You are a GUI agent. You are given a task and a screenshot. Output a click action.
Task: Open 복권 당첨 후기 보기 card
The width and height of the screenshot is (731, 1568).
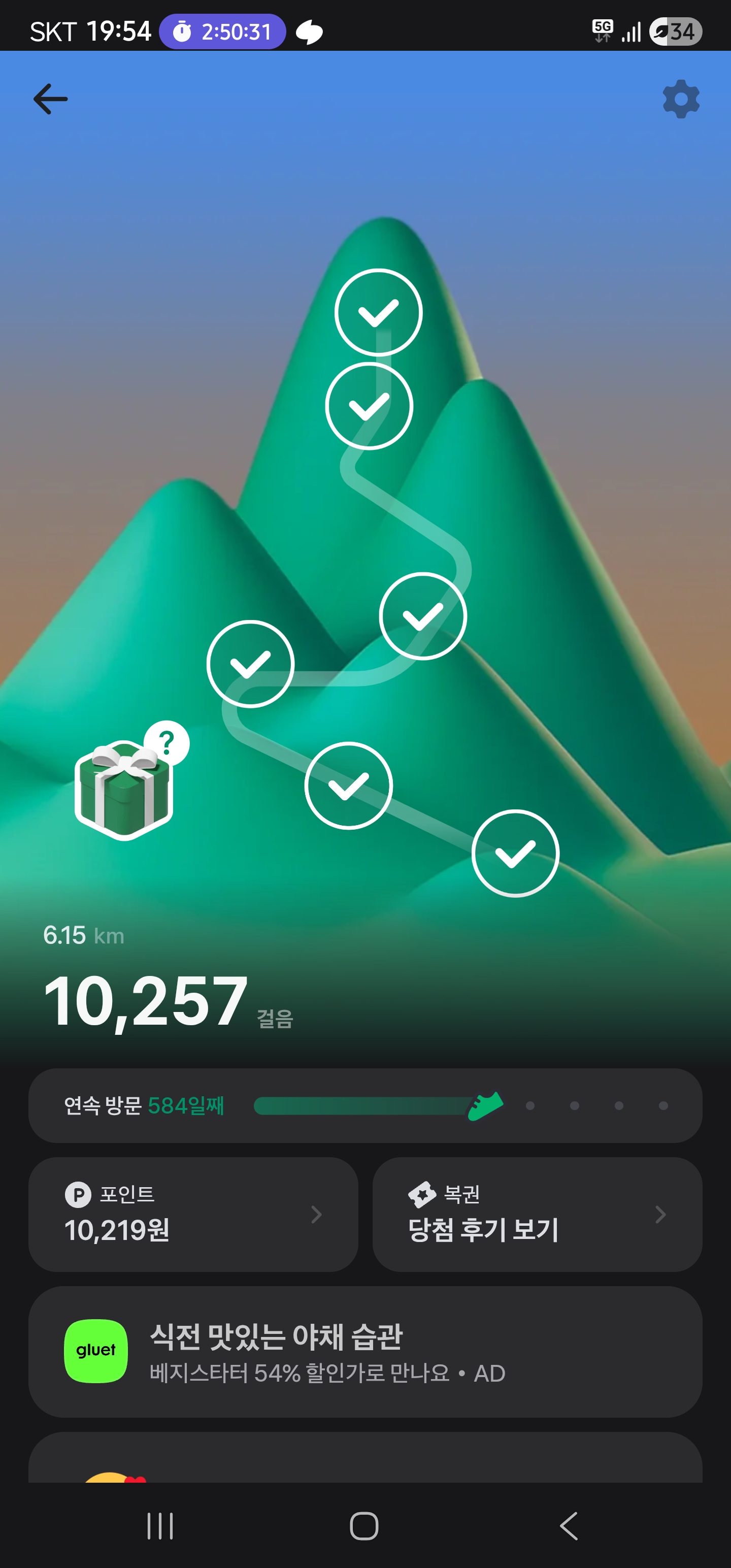(537, 1215)
